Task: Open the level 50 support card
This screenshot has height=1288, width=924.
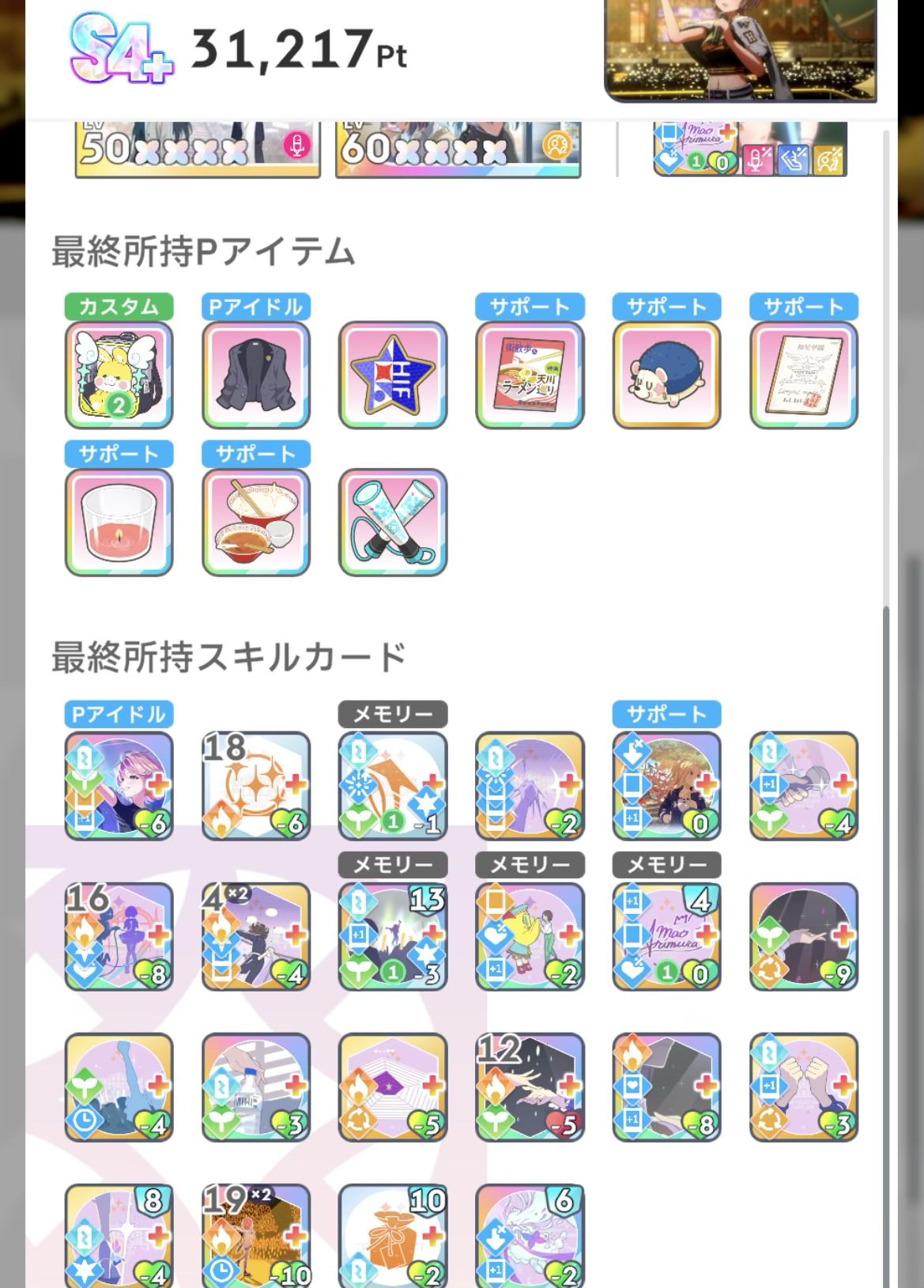Action: coord(198,150)
